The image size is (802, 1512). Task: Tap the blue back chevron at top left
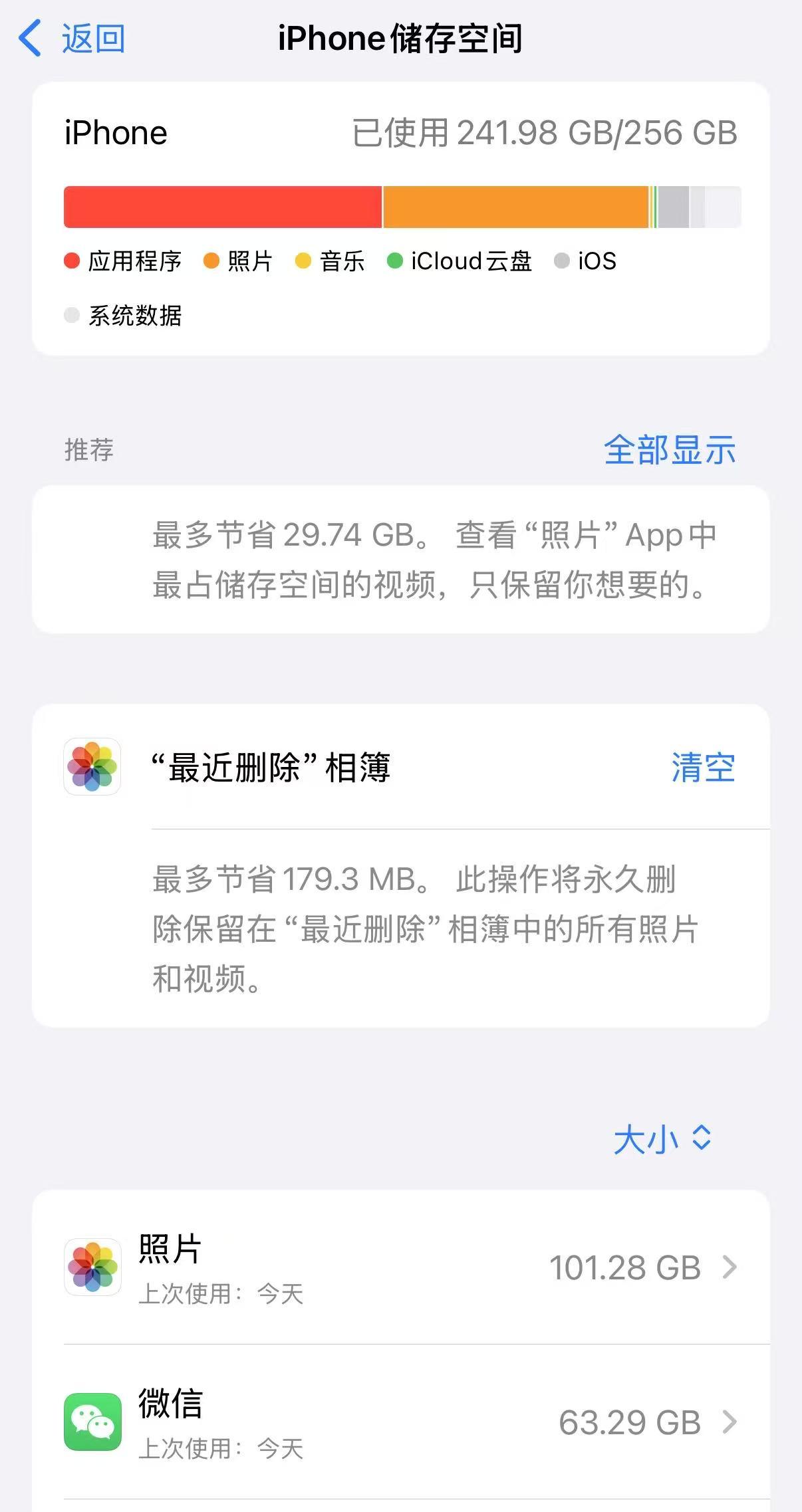tap(29, 38)
